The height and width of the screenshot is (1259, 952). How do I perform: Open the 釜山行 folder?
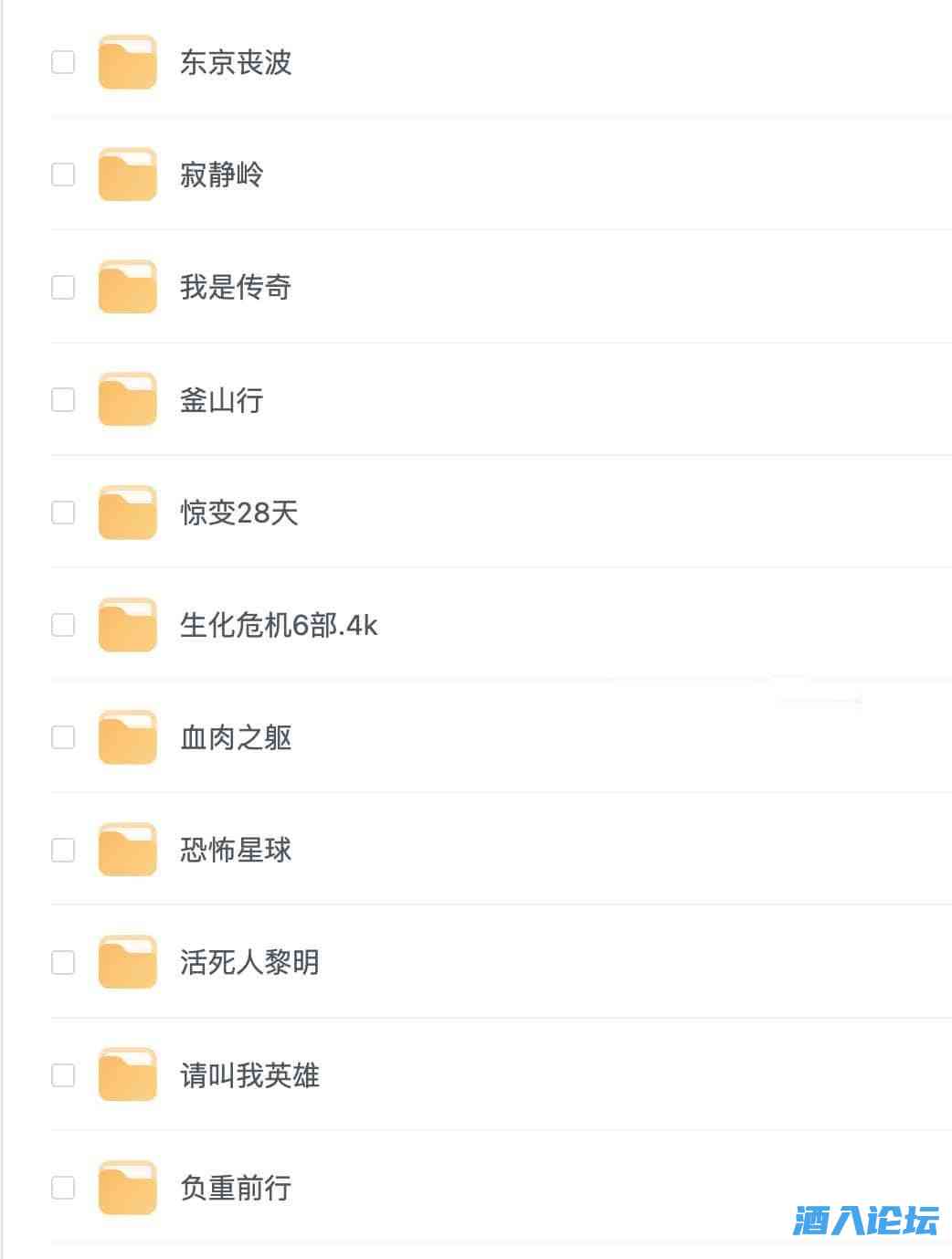coord(221,400)
